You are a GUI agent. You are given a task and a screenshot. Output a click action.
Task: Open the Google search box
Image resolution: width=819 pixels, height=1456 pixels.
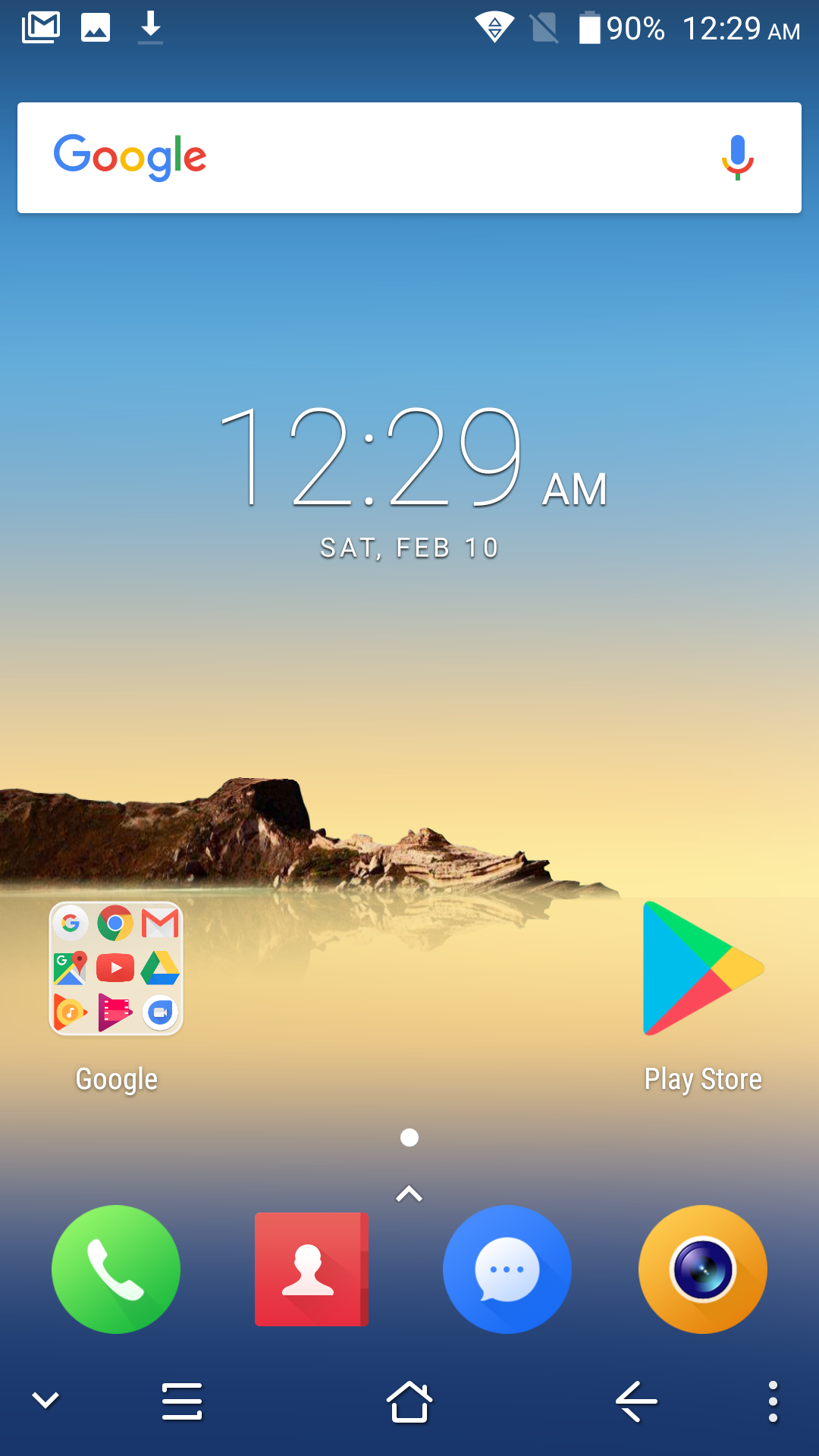click(x=409, y=158)
